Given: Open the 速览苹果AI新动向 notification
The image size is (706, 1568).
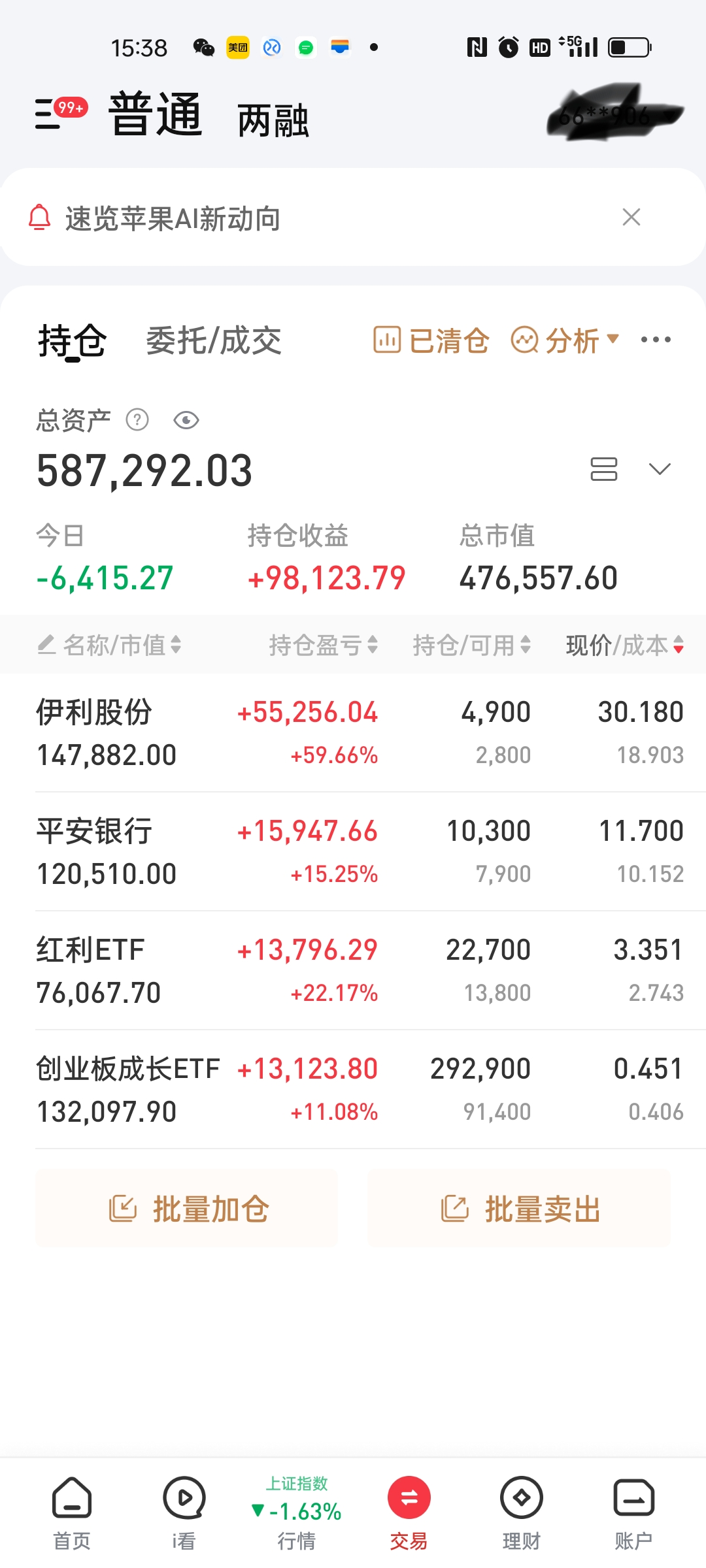Looking at the screenshot, I should click(173, 219).
